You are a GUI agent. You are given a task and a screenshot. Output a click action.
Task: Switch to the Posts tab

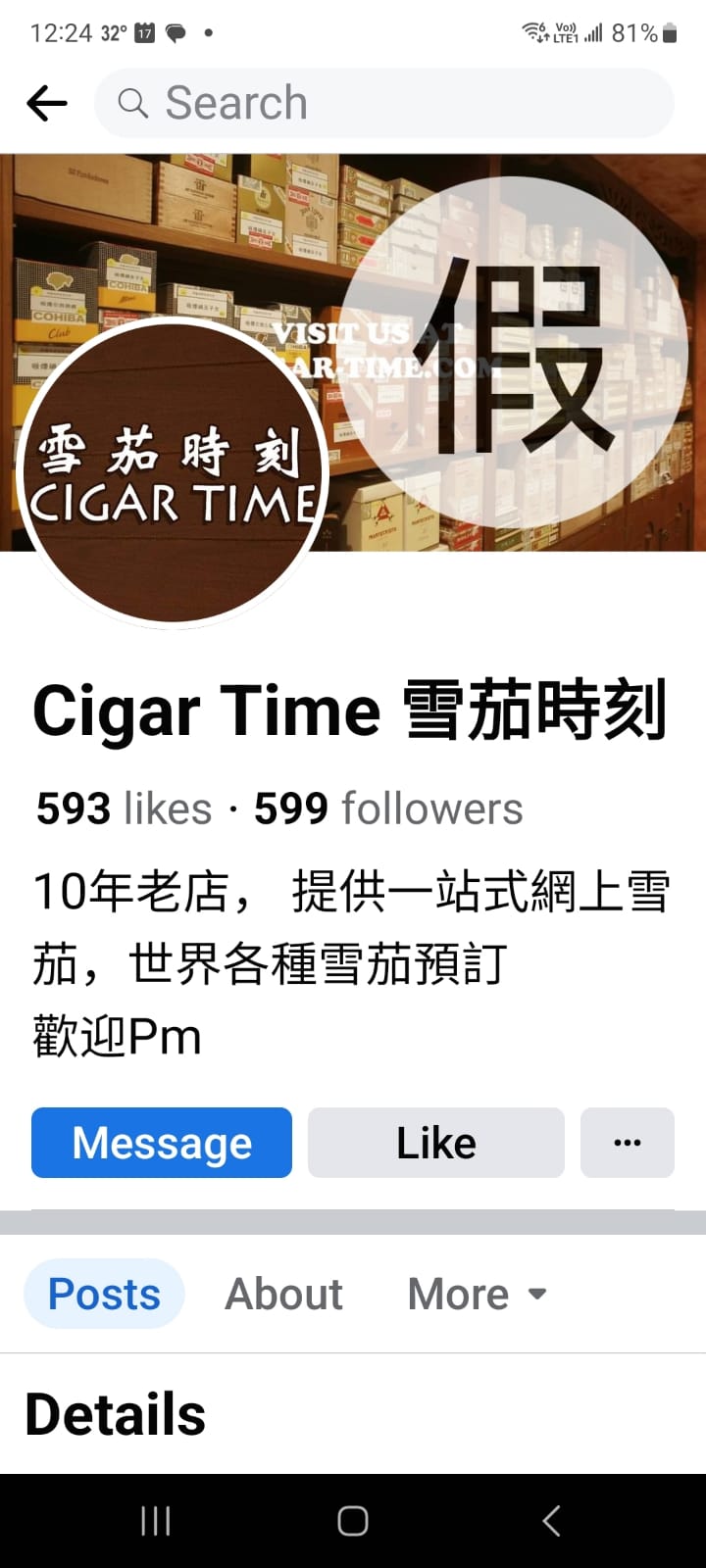[x=104, y=1294]
